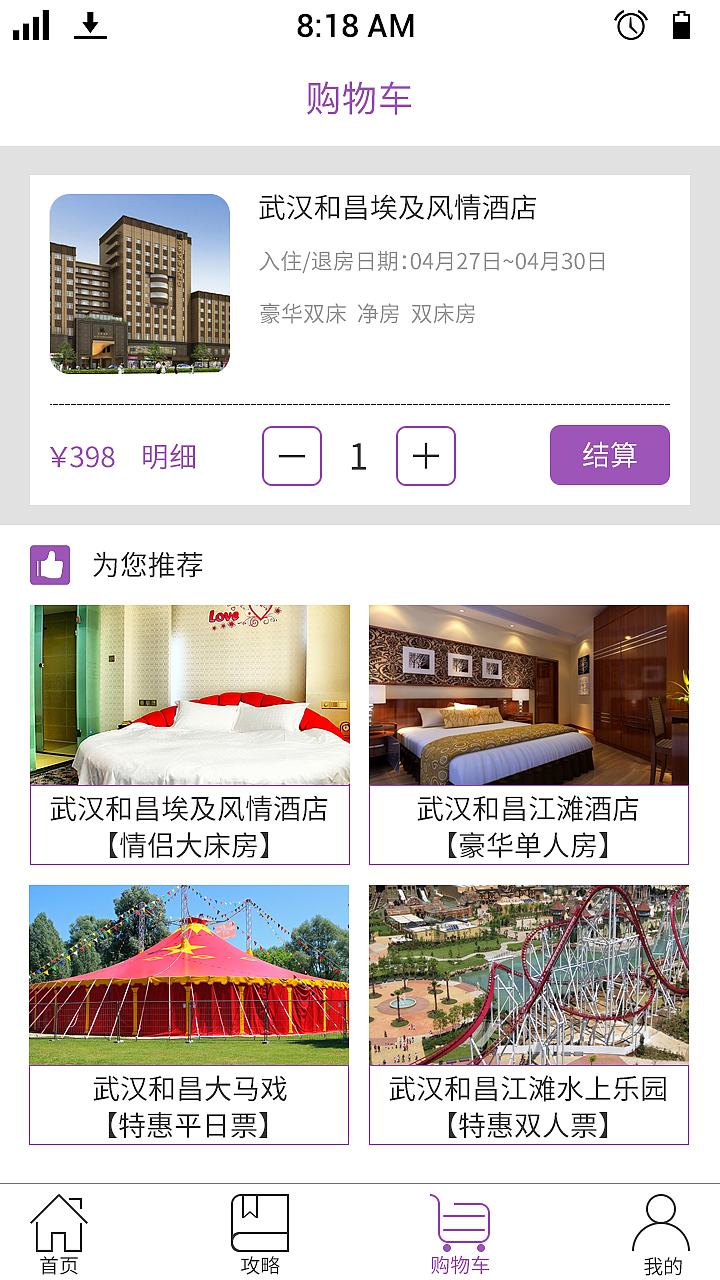Open 武汉和昌大马戏 circus tent image
The image size is (720, 1280).
tap(190, 975)
